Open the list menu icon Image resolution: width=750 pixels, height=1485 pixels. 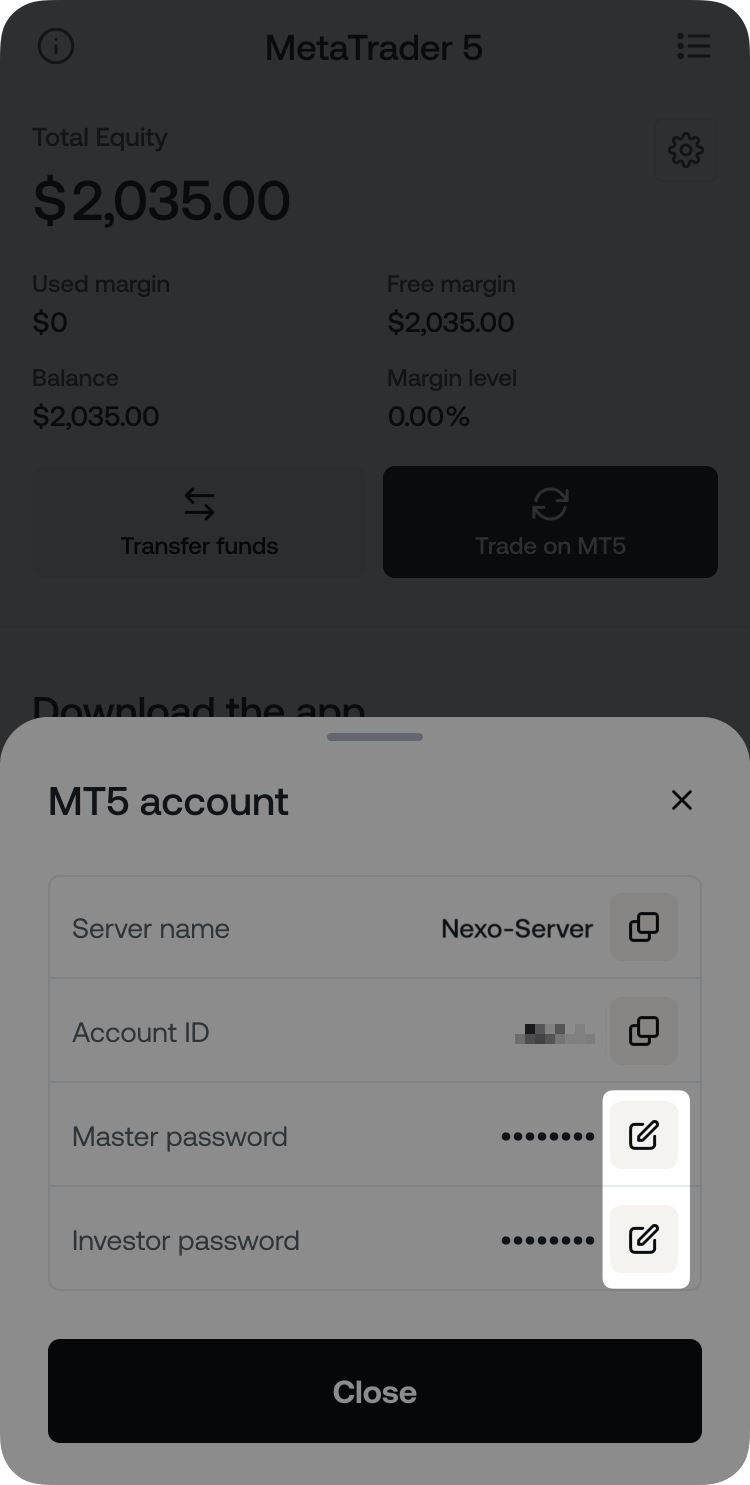point(693,46)
